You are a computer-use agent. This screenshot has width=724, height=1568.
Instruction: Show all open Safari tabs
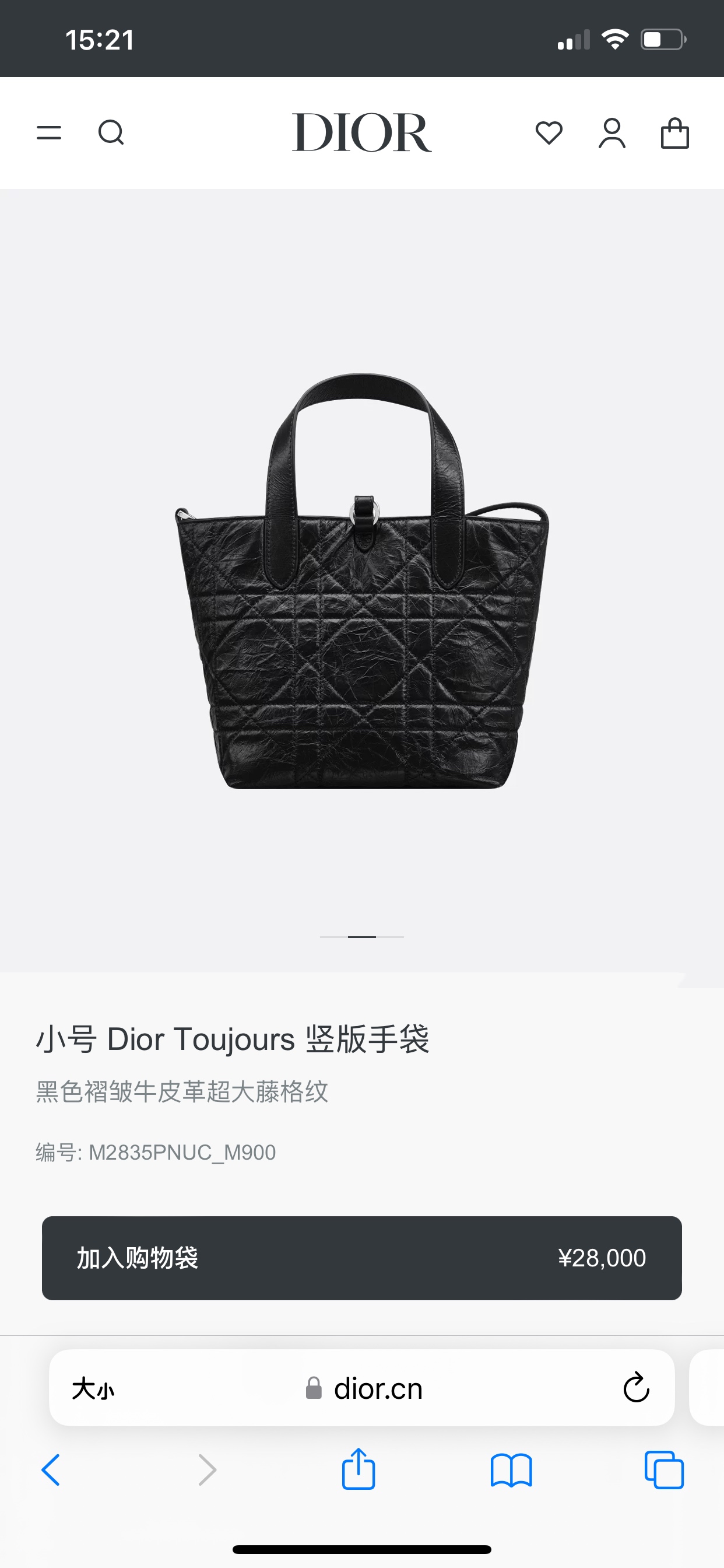pyautogui.click(x=664, y=1470)
